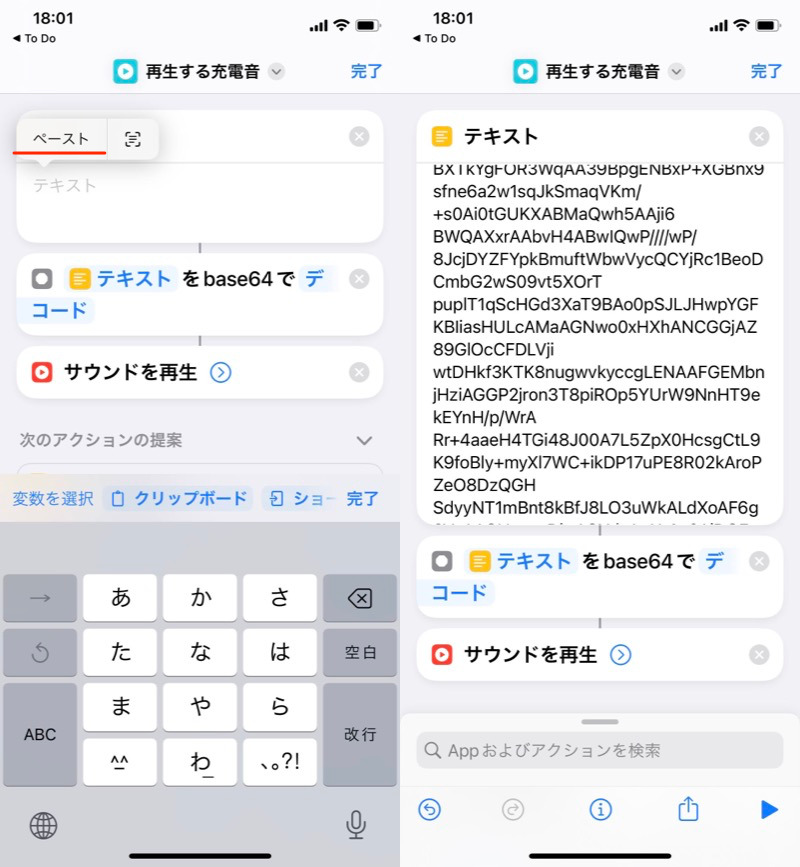
Task: Tap the 空白 space key
Action: click(x=360, y=652)
